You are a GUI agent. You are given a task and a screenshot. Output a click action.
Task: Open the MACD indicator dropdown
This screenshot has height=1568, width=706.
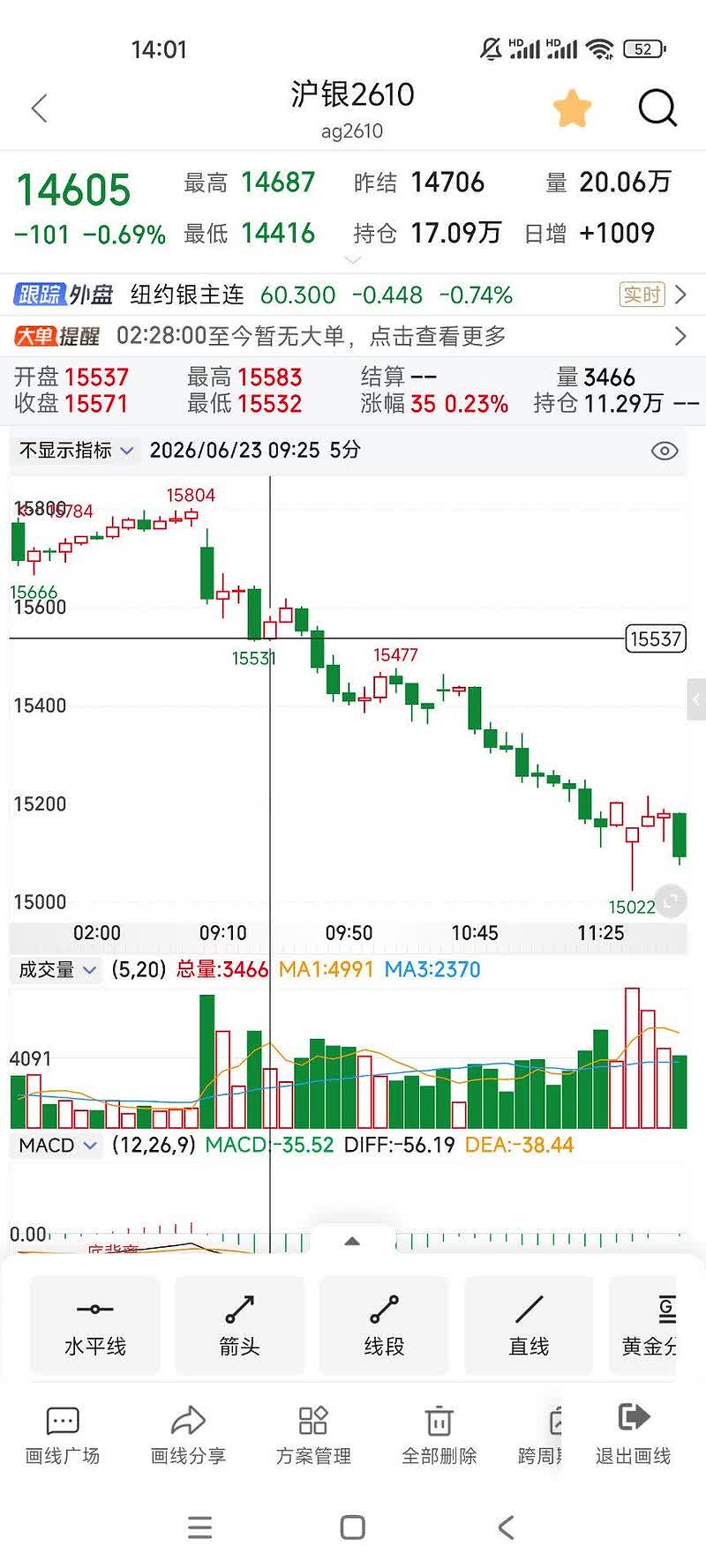pos(57,1146)
